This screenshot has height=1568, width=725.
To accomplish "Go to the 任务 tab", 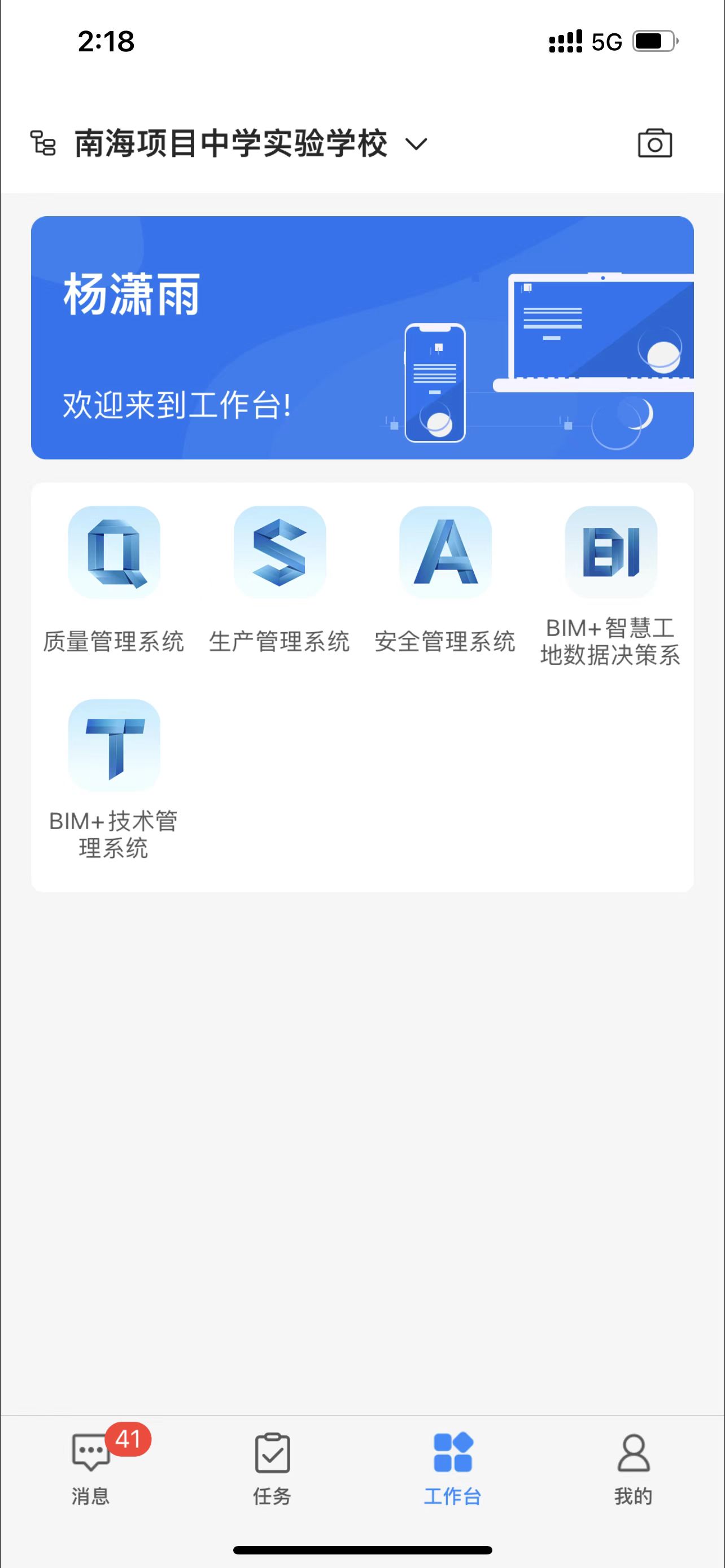I will 272,1468.
